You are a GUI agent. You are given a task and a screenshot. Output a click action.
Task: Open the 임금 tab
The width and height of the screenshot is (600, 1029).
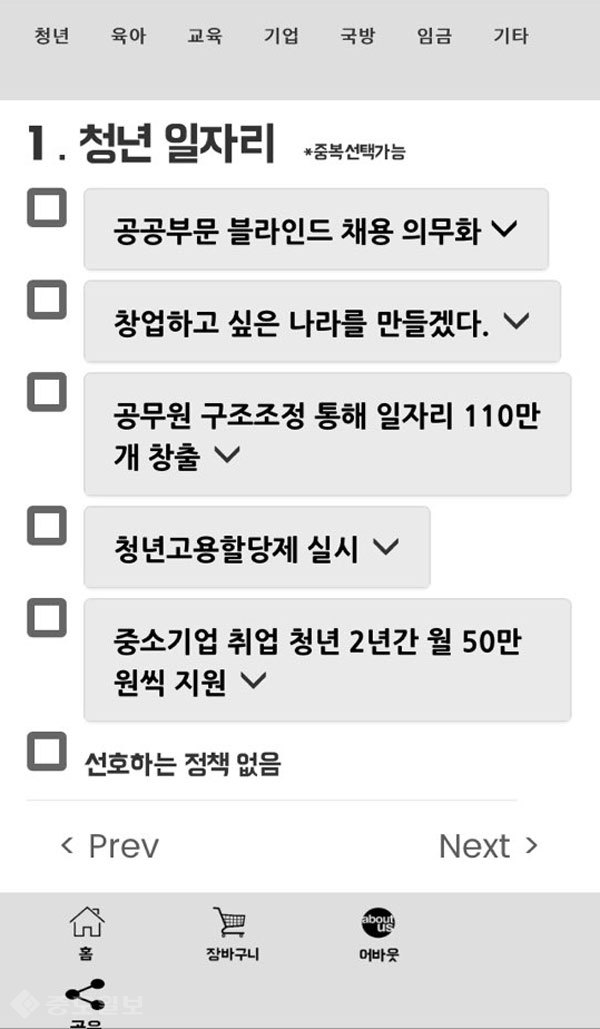[x=434, y=37]
